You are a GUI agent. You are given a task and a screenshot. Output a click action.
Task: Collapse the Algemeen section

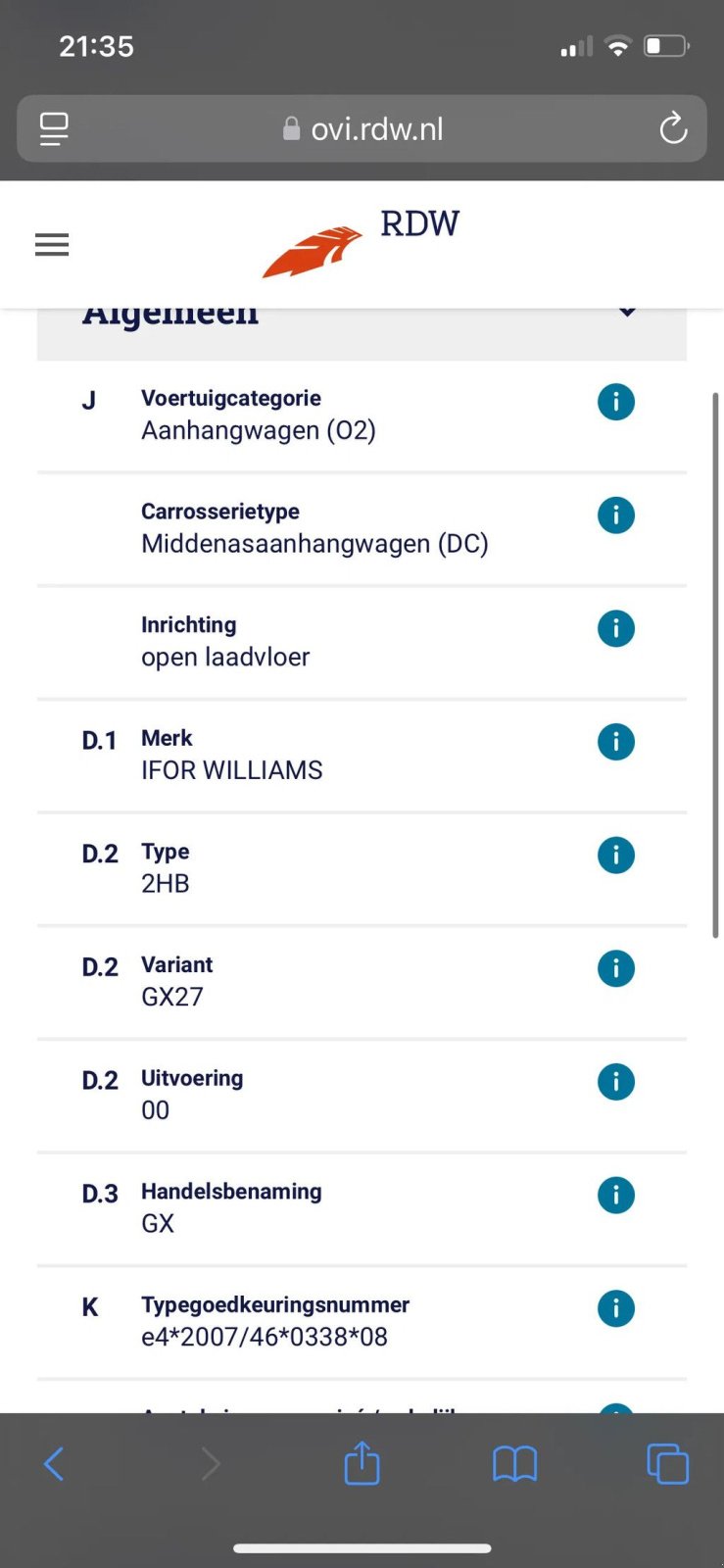click(627, 313)
